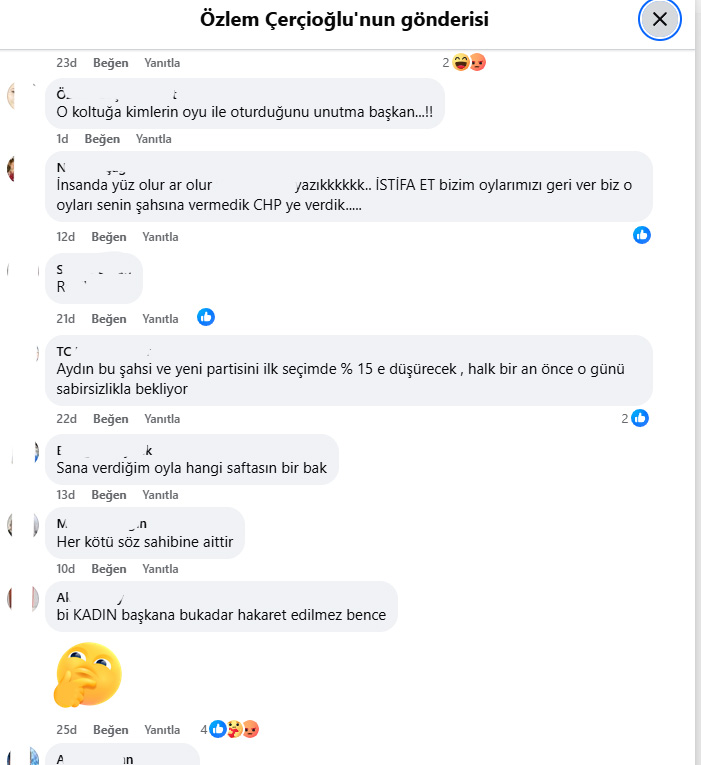Image resolution: width=701 pixels, height=765 pixels.
Task: Like the 'Aydın bu şahsi' comment
Action: [x=109, y=419]
